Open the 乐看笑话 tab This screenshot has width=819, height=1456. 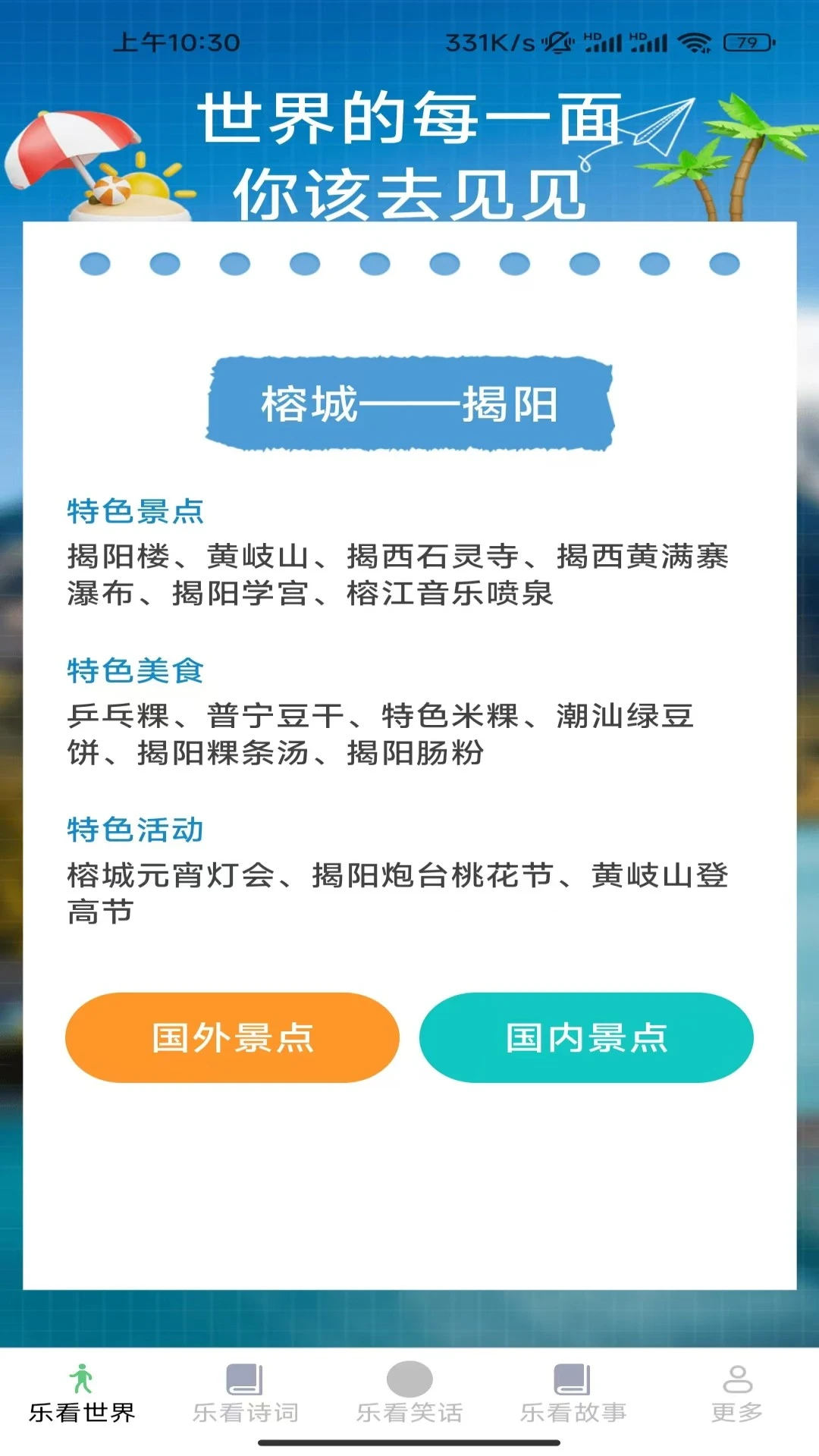click(x=409, y=1394)
